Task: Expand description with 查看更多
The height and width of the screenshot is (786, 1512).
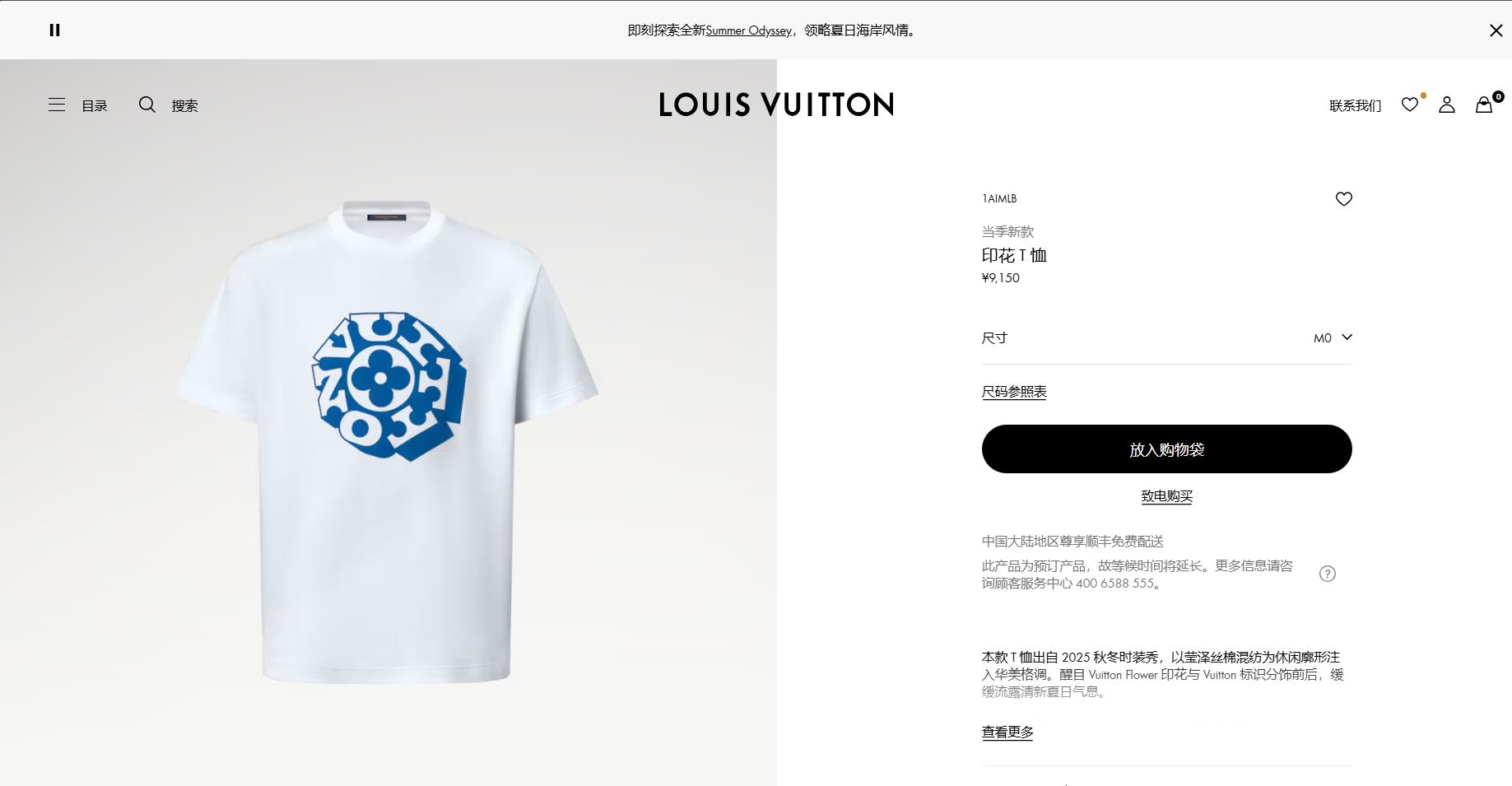Action: tap(1007, 732)
